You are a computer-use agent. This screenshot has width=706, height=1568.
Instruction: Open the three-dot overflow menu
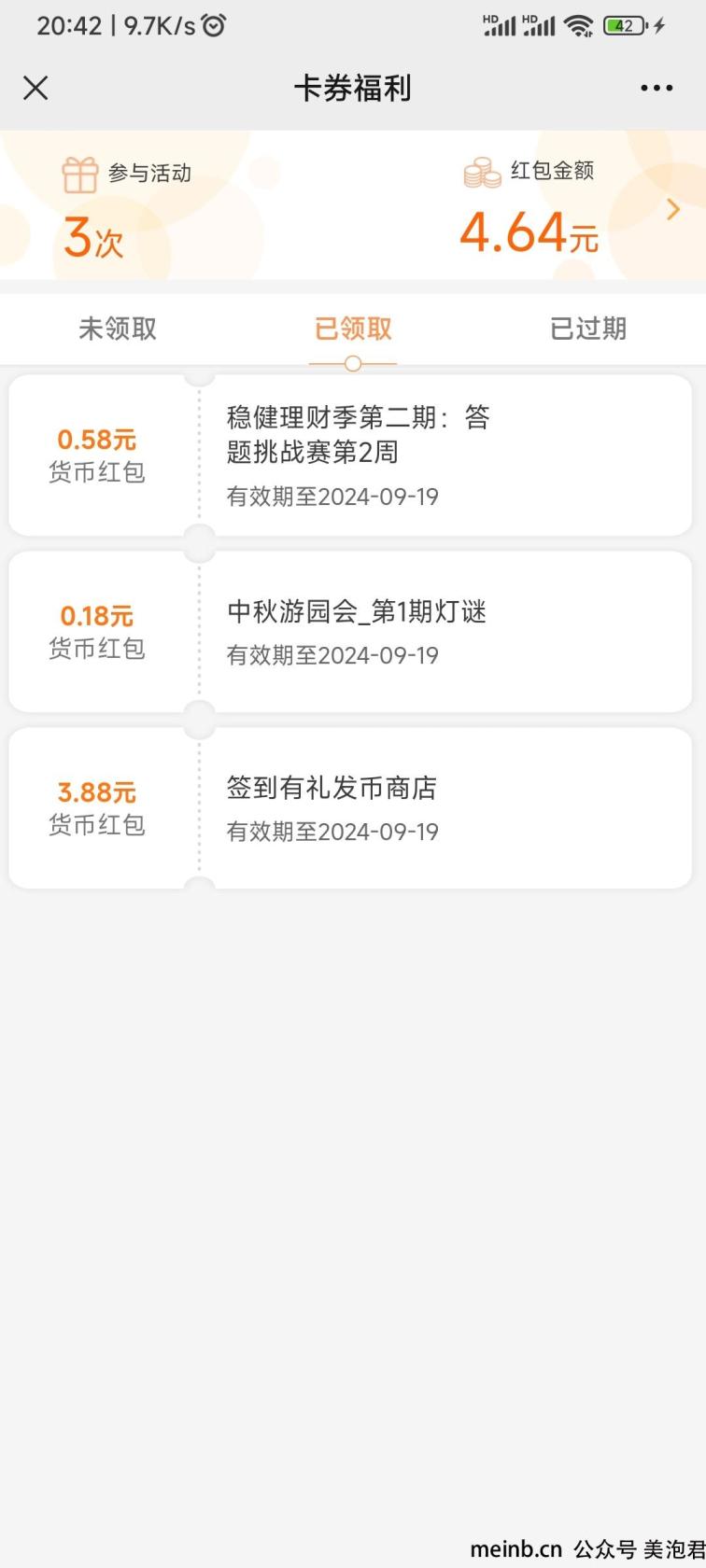tap(657, 88)
